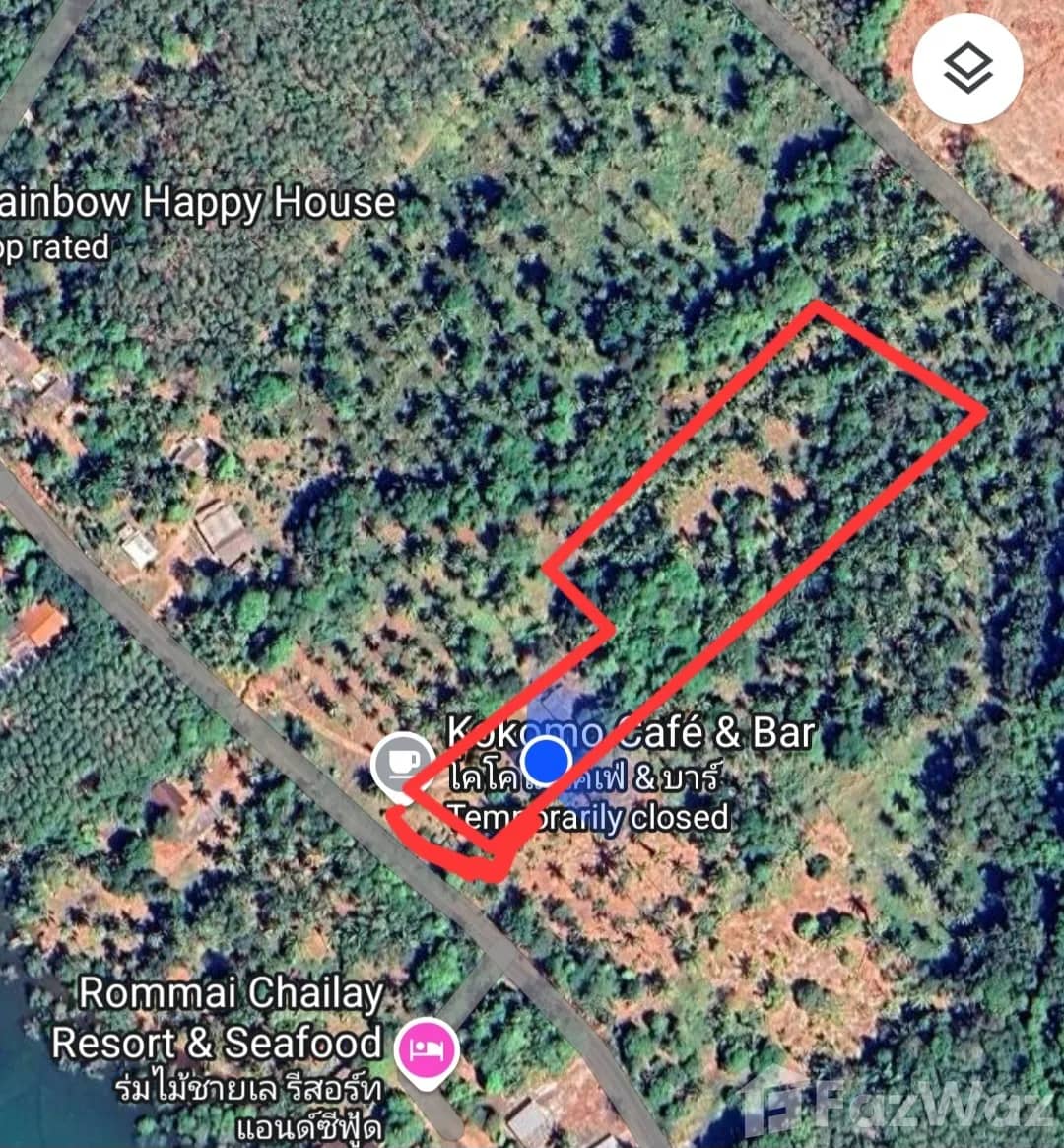This screenshot has width=1064, height=1148.
Task: Open Rommai Chailay Resort & Seafood name link
Action: 225,1019
